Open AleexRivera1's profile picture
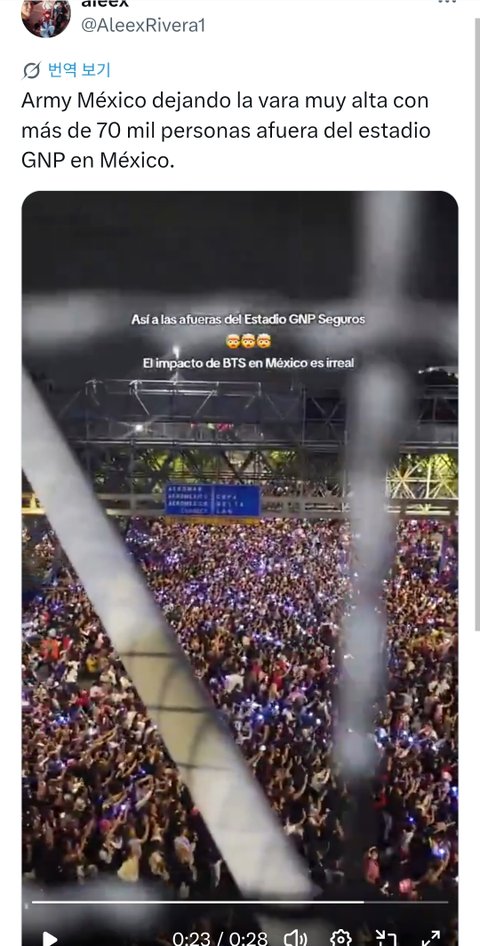This screenshot has width=480, height=946. click(x=46, y=17)
